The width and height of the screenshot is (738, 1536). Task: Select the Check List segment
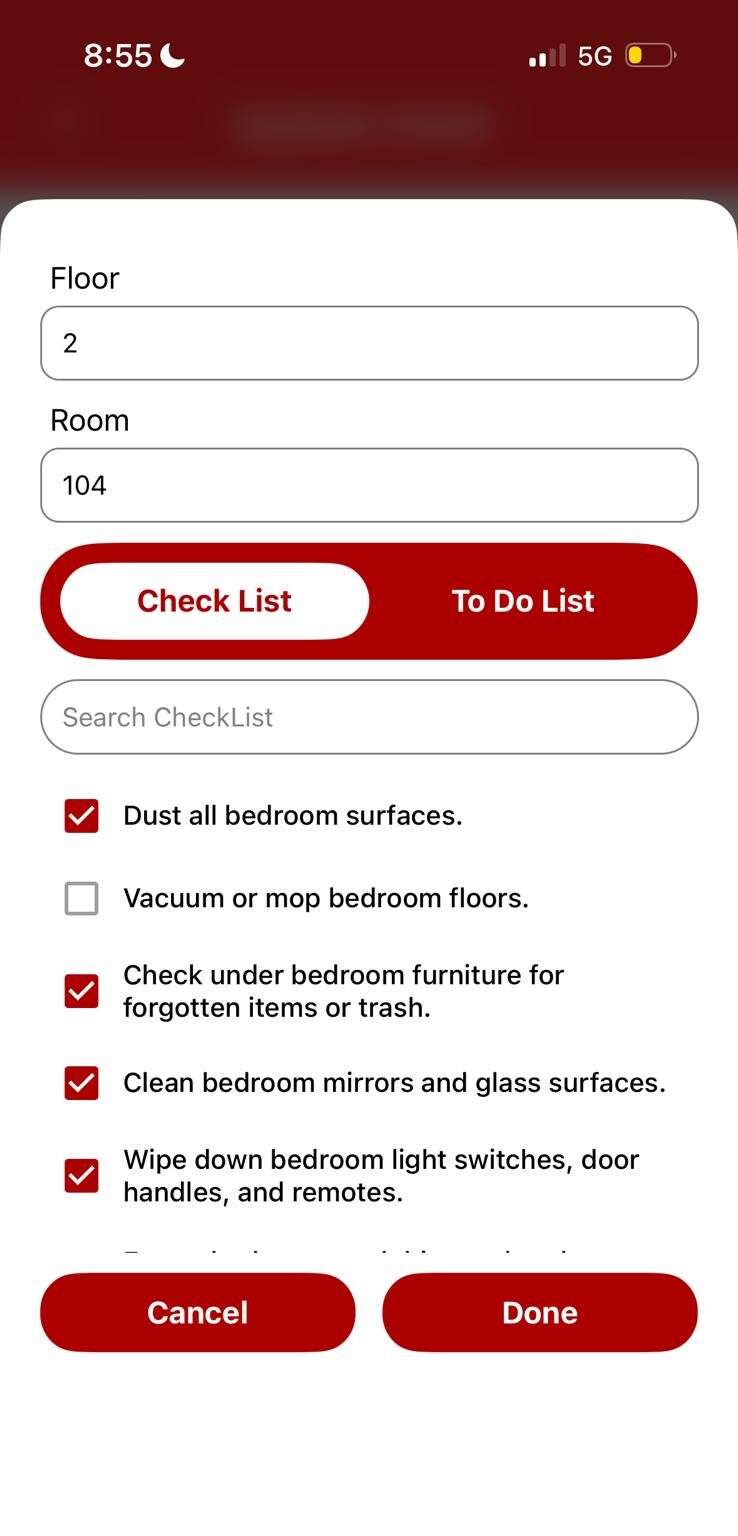click(215, 601)
